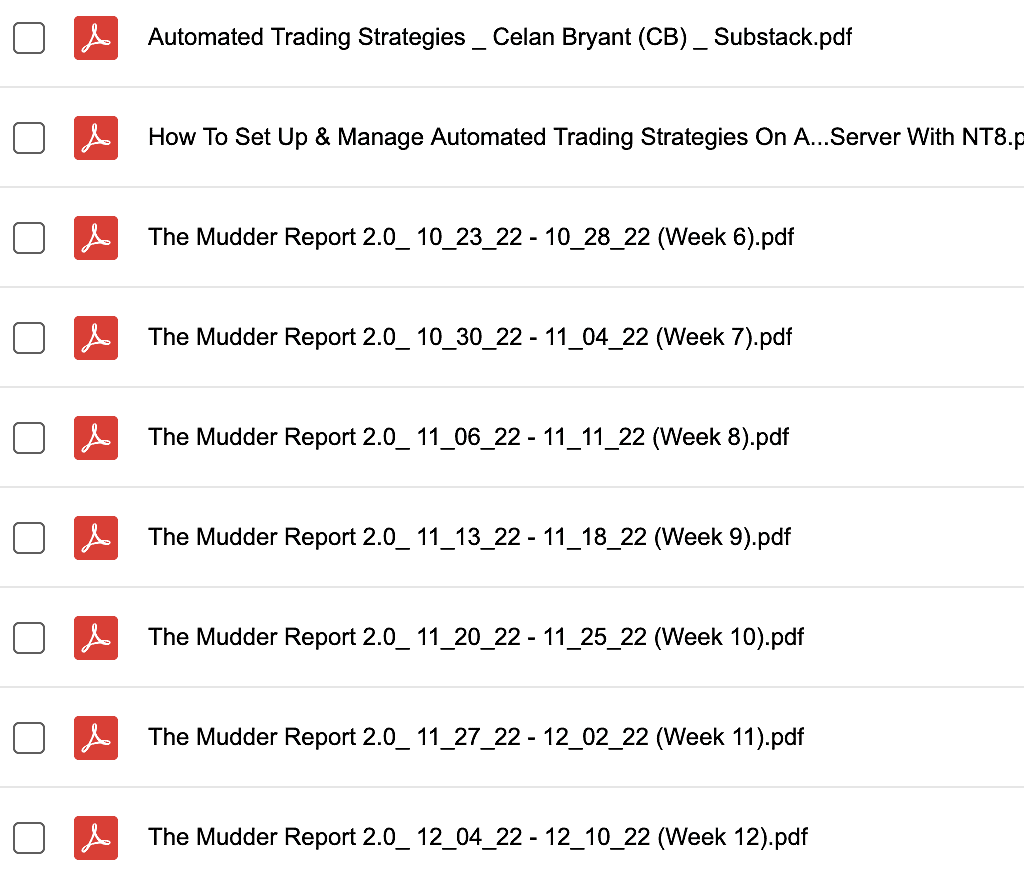
Task: Open How To Set Up & Manage PDF
Action: tap(580, 138)
